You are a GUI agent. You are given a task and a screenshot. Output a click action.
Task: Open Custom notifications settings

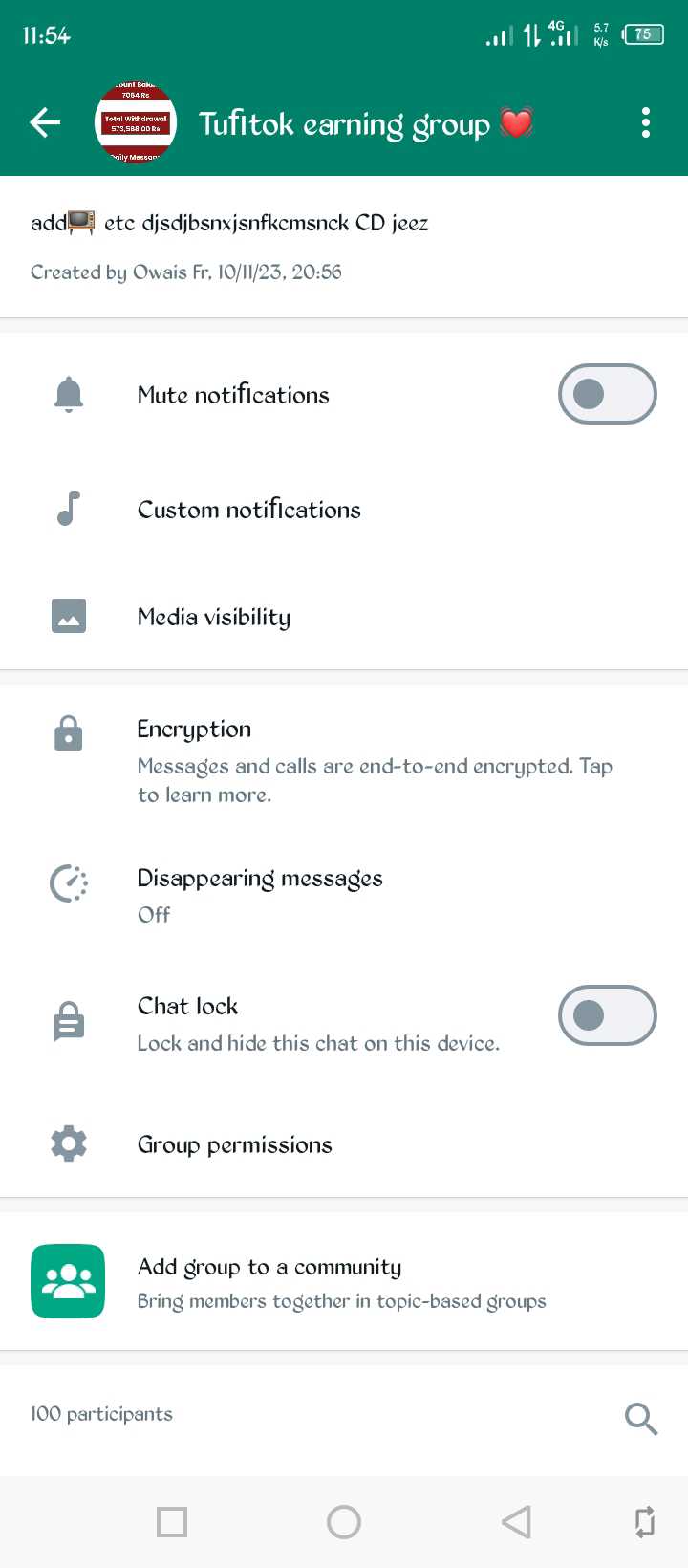pos(344,510)
